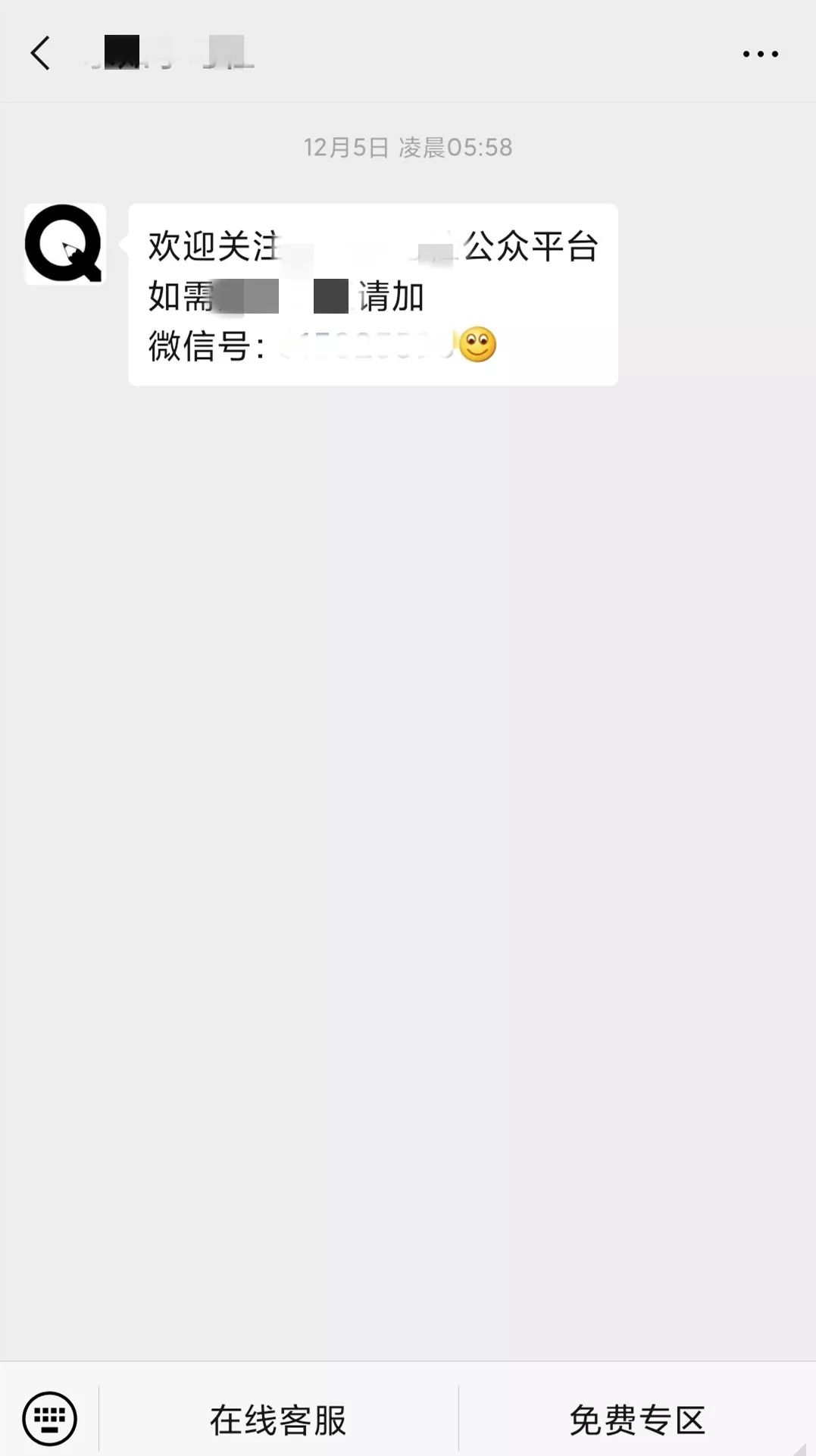
Task: Open the three-dot overflow menu
Action: [760, 54]
